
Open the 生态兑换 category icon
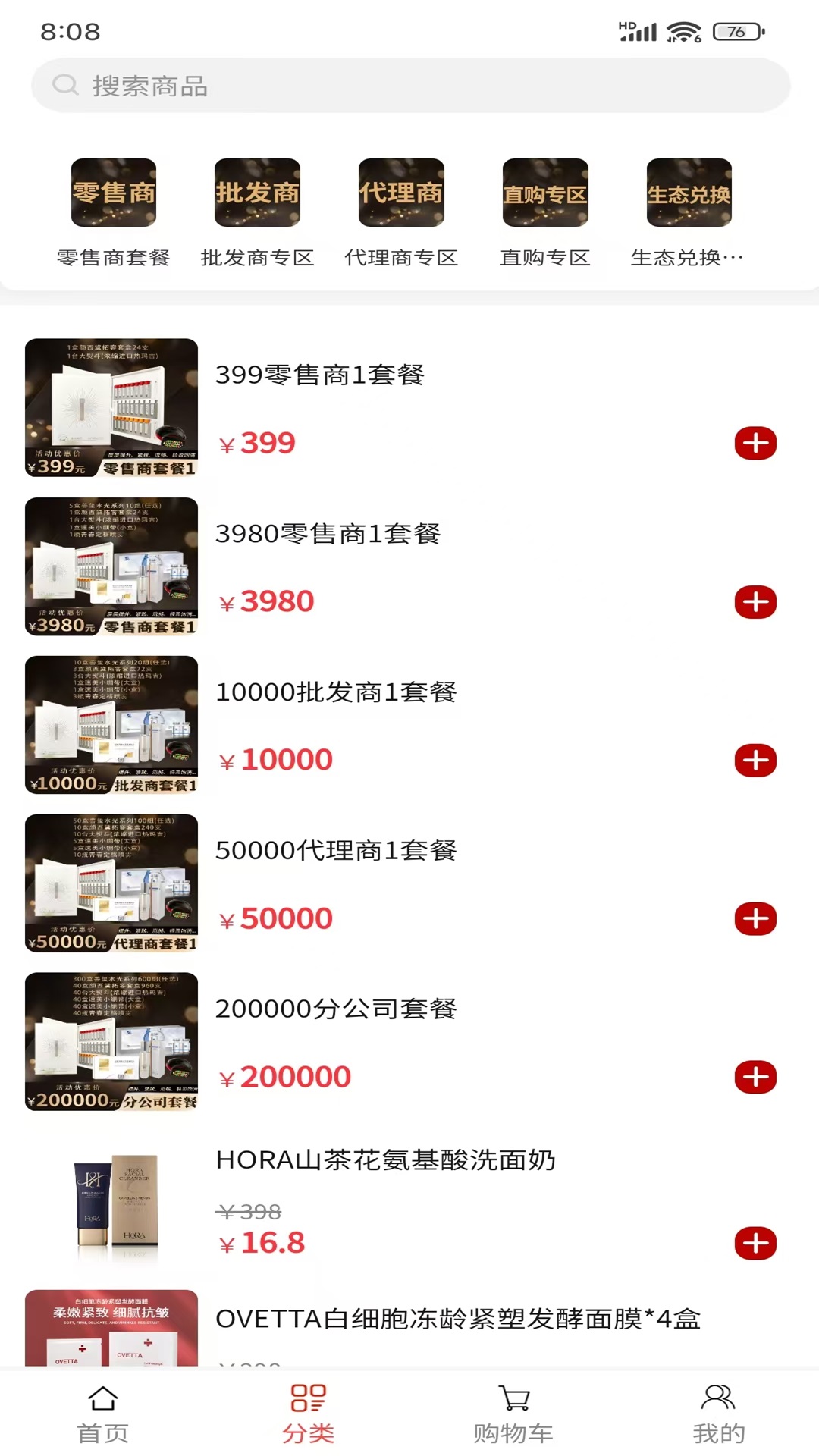[x=689, y=193]
